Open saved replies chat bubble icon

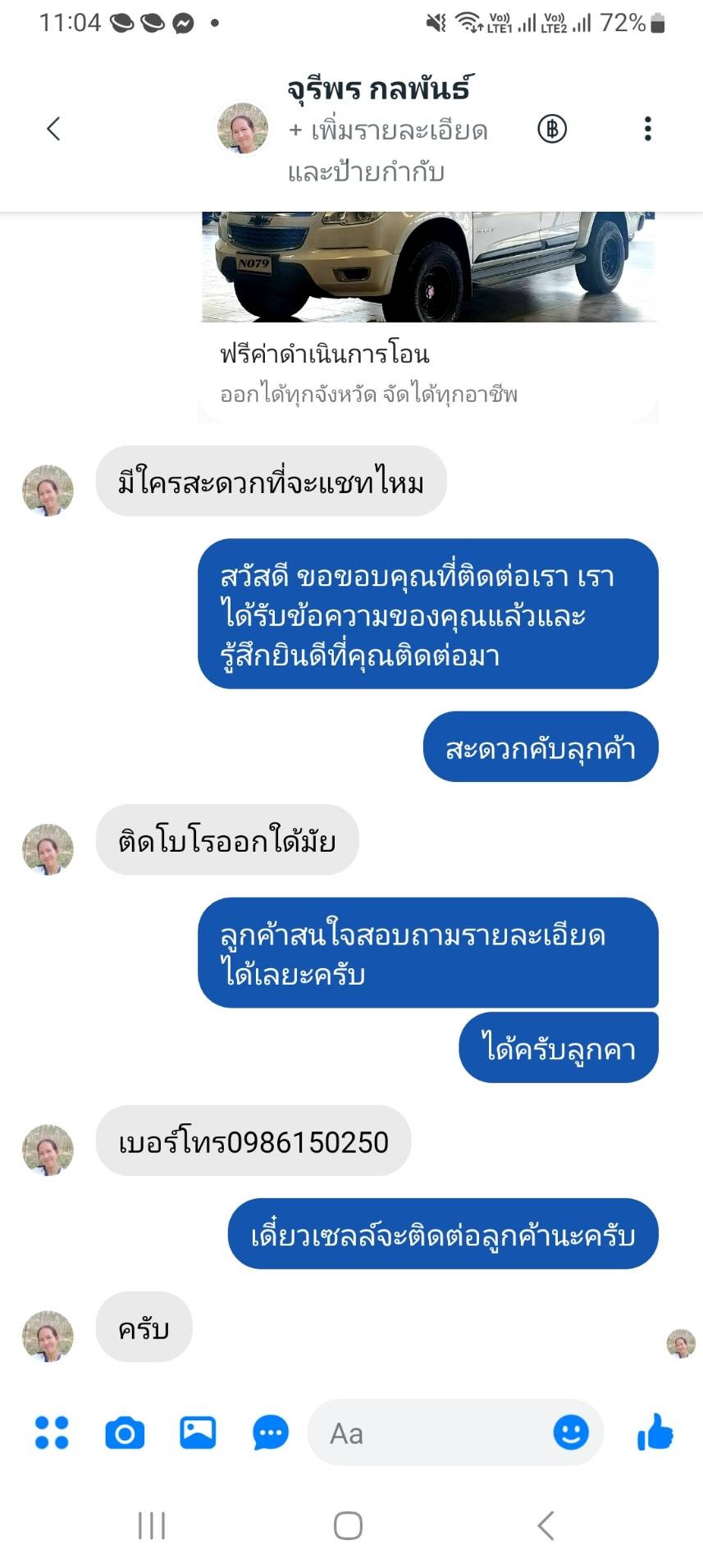coord(270,1433)
